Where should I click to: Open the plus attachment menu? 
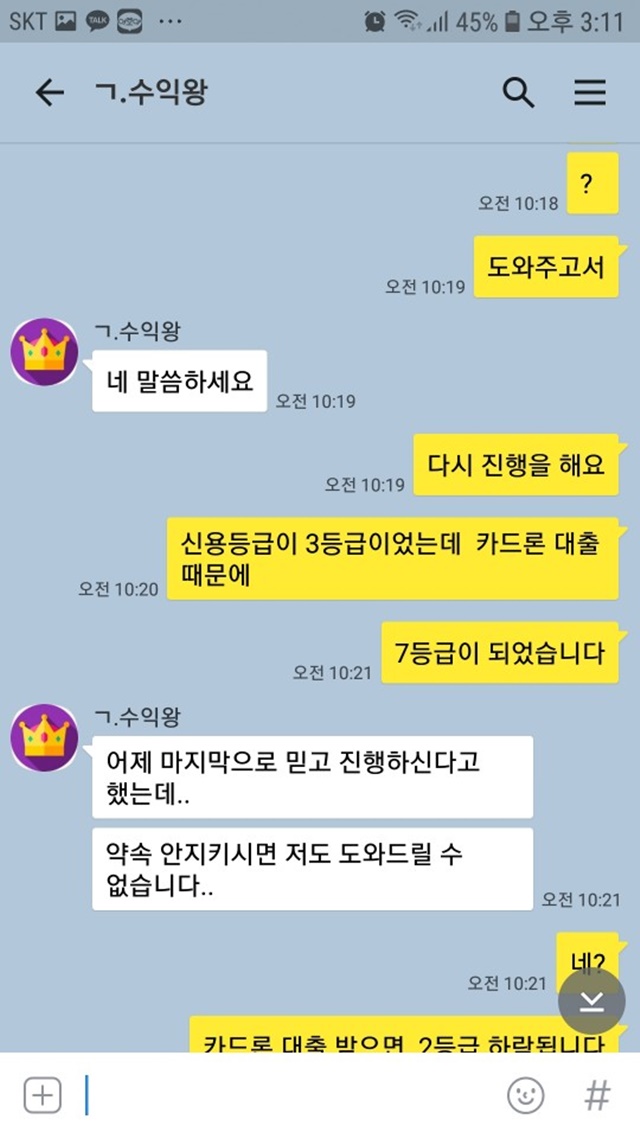[42, 1094]
